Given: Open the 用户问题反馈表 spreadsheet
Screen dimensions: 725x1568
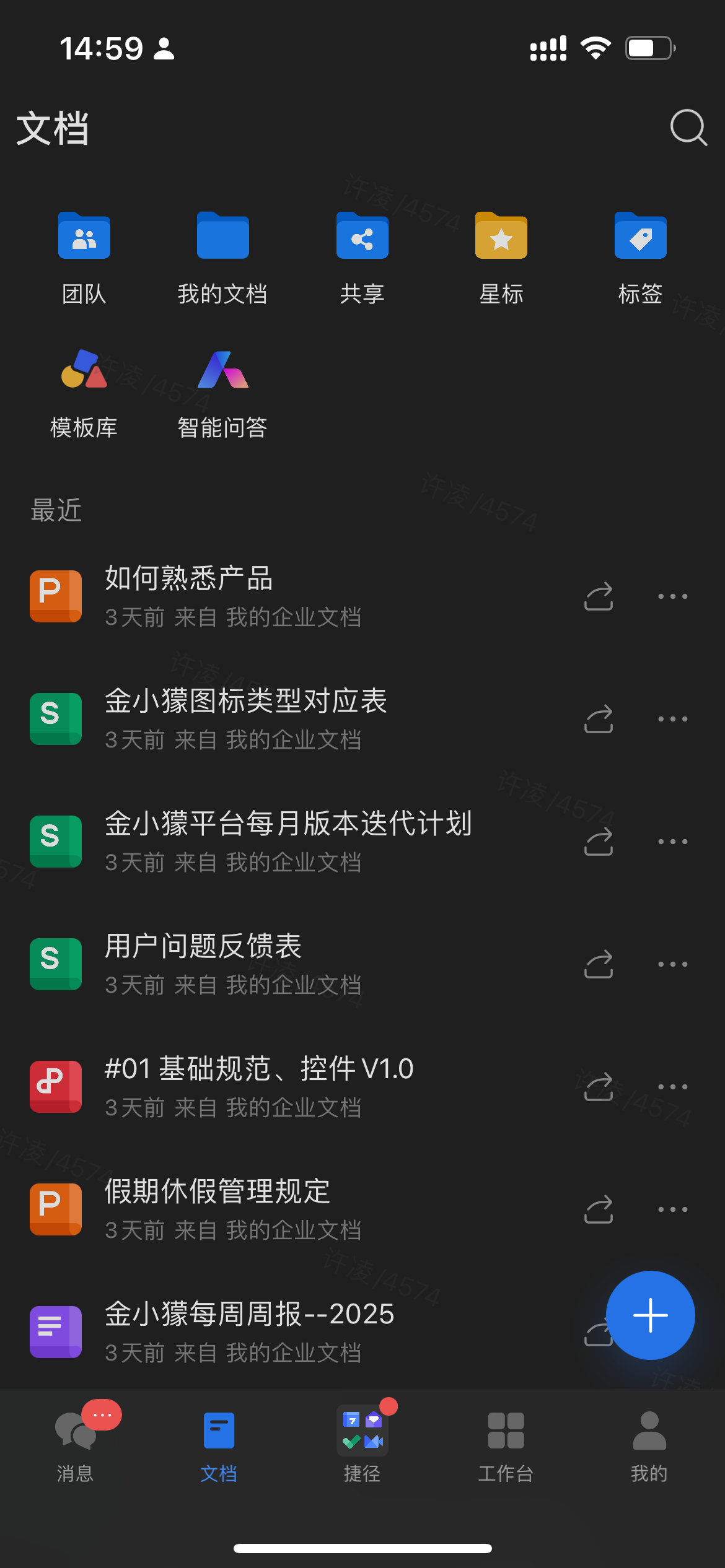Looking at the screenshot, I should click(291, 964).
